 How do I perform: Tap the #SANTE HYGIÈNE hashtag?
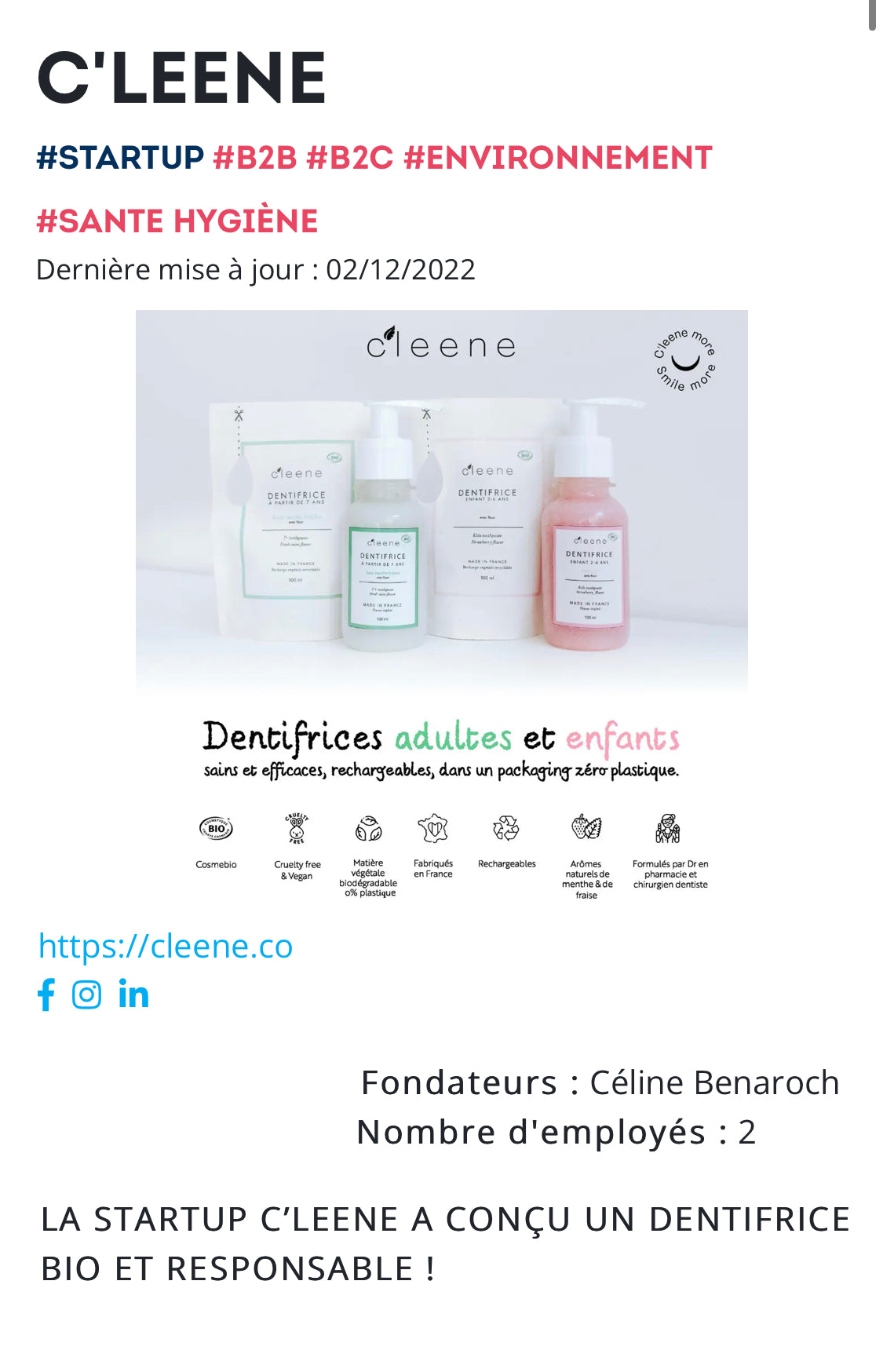(x=177, y=221)
